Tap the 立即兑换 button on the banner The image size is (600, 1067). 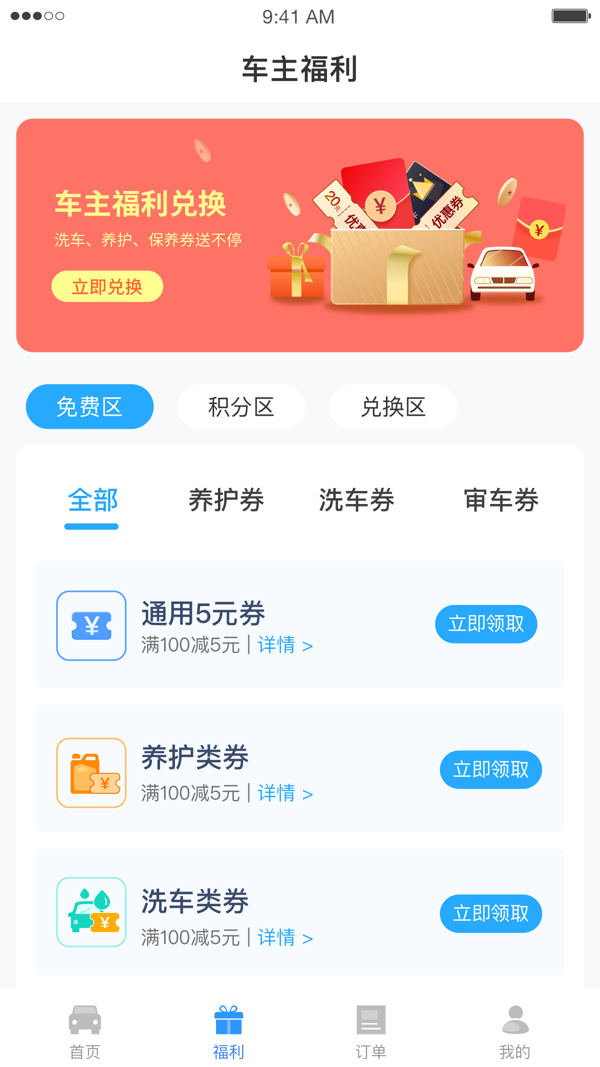point(107,287)
